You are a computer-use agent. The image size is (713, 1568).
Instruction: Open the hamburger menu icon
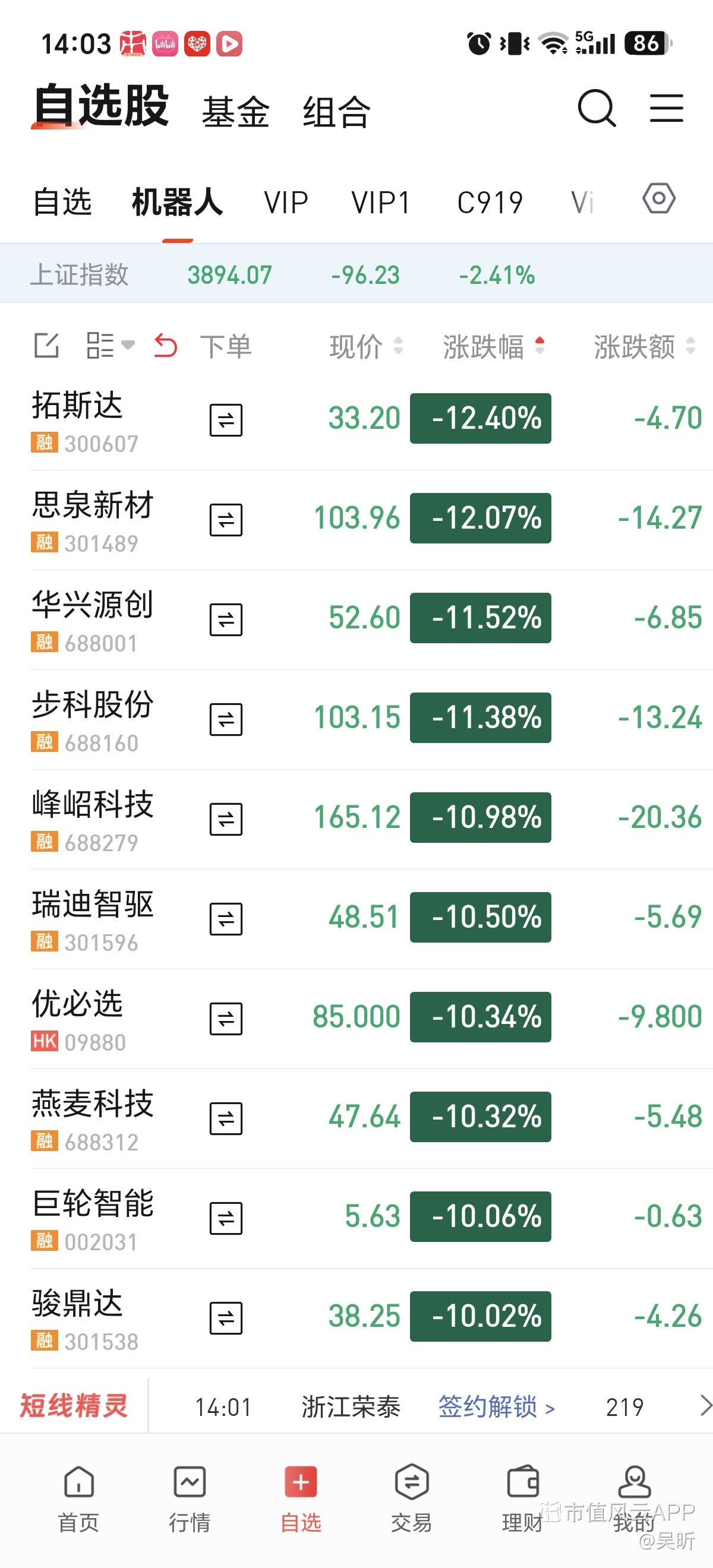tap(666, 108)
